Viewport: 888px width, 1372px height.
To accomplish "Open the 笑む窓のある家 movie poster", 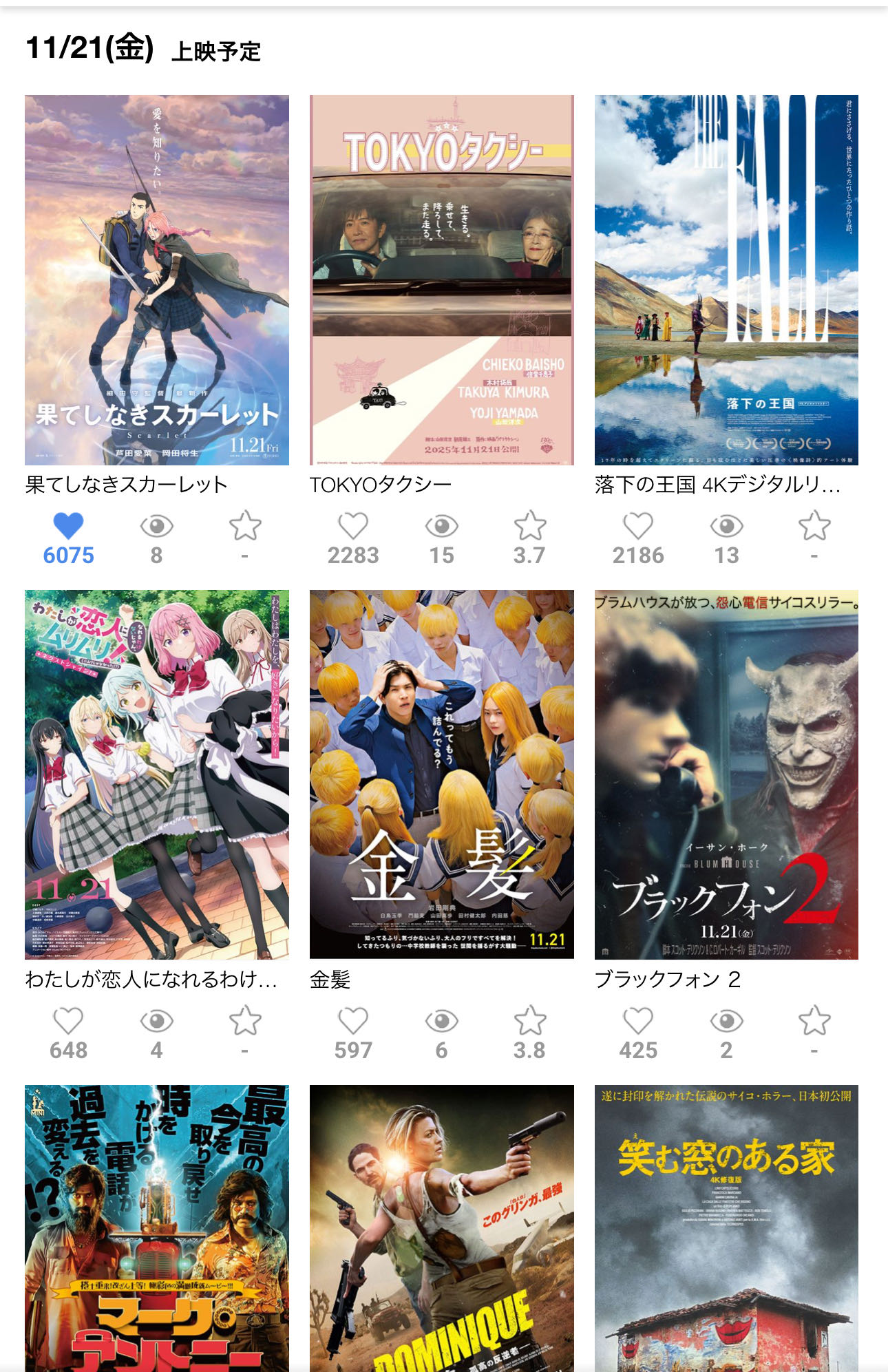I will click(x=726, y=1228).
